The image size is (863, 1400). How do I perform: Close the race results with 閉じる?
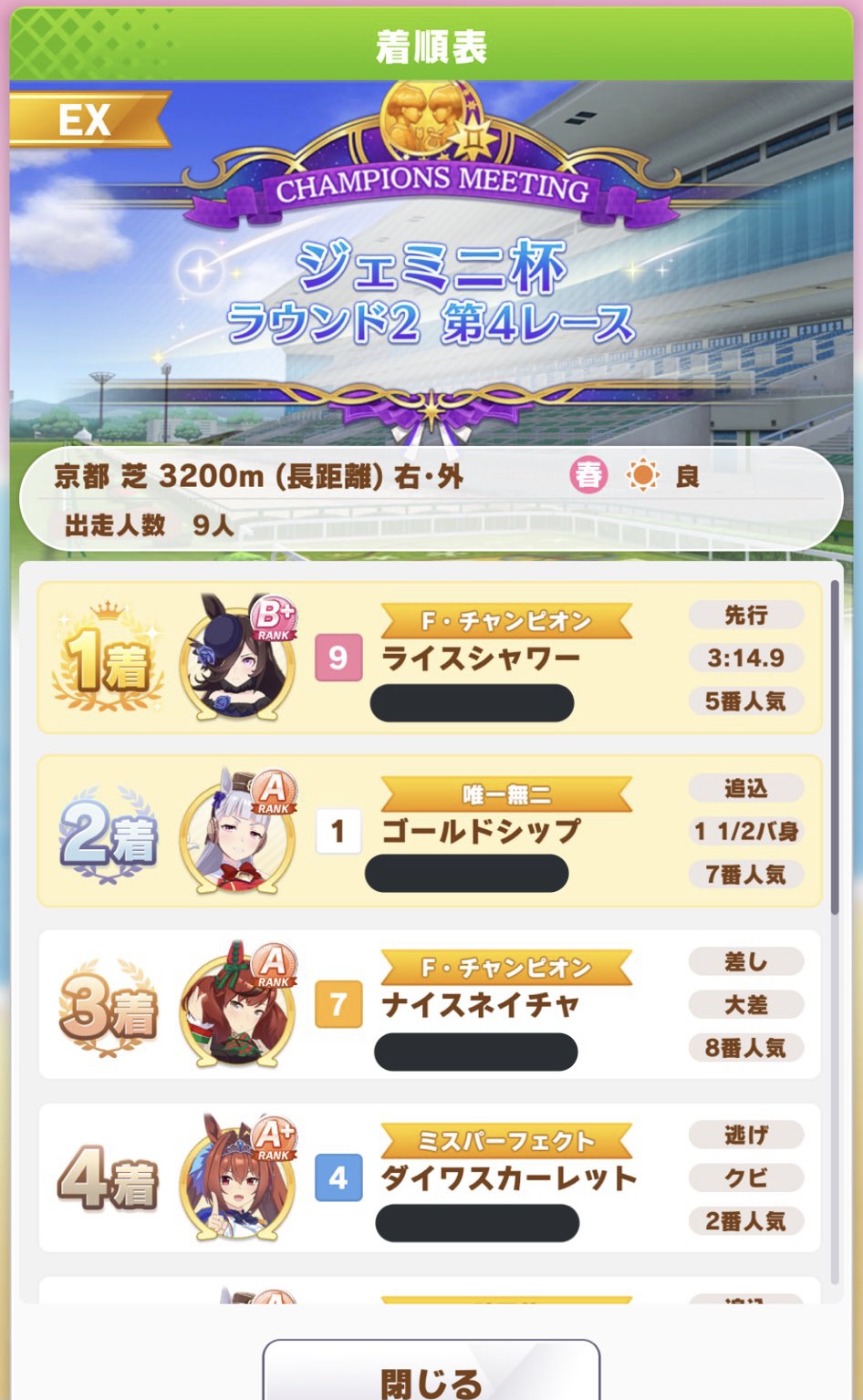click(x=431, y=1375)
